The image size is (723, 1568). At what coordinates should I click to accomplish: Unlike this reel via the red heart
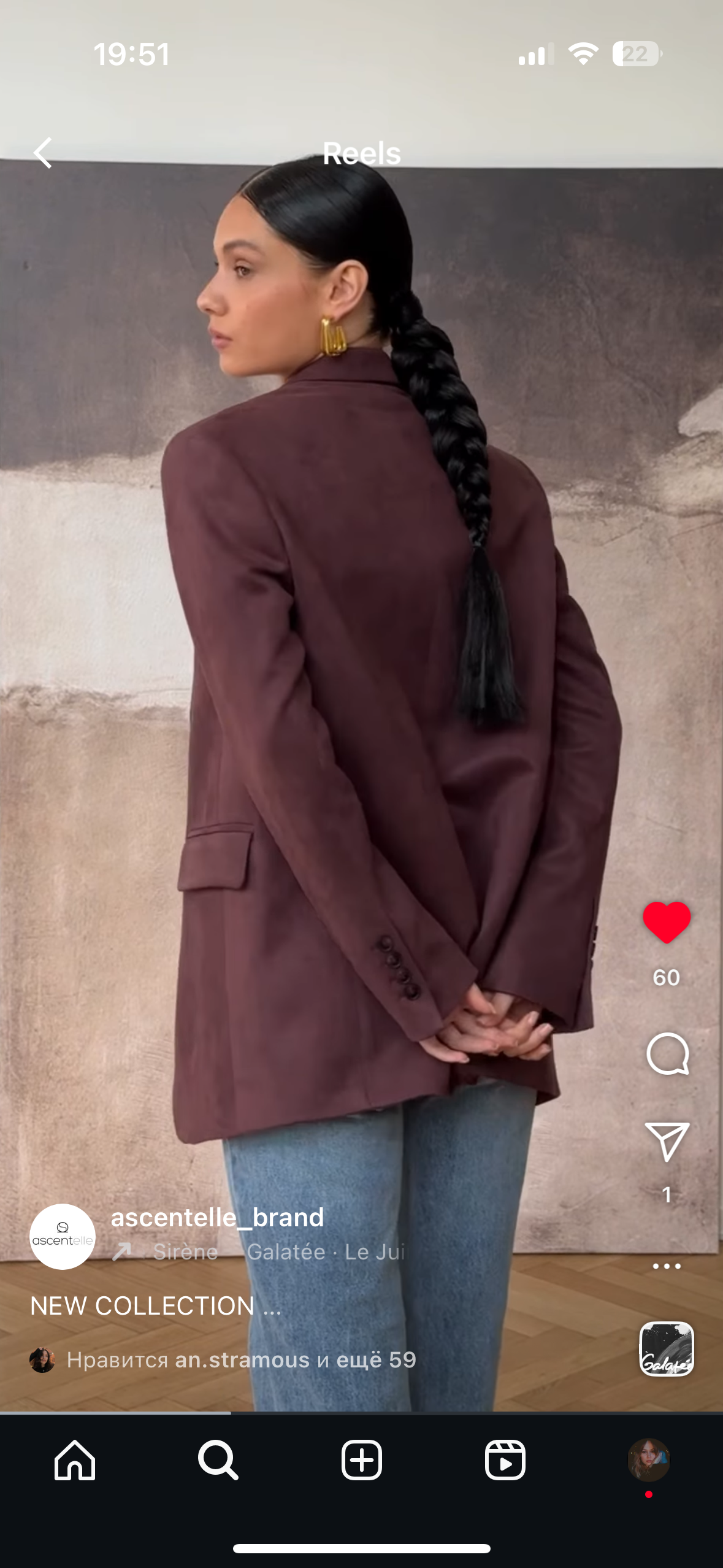pyautogui.click(x=667, y=922)
